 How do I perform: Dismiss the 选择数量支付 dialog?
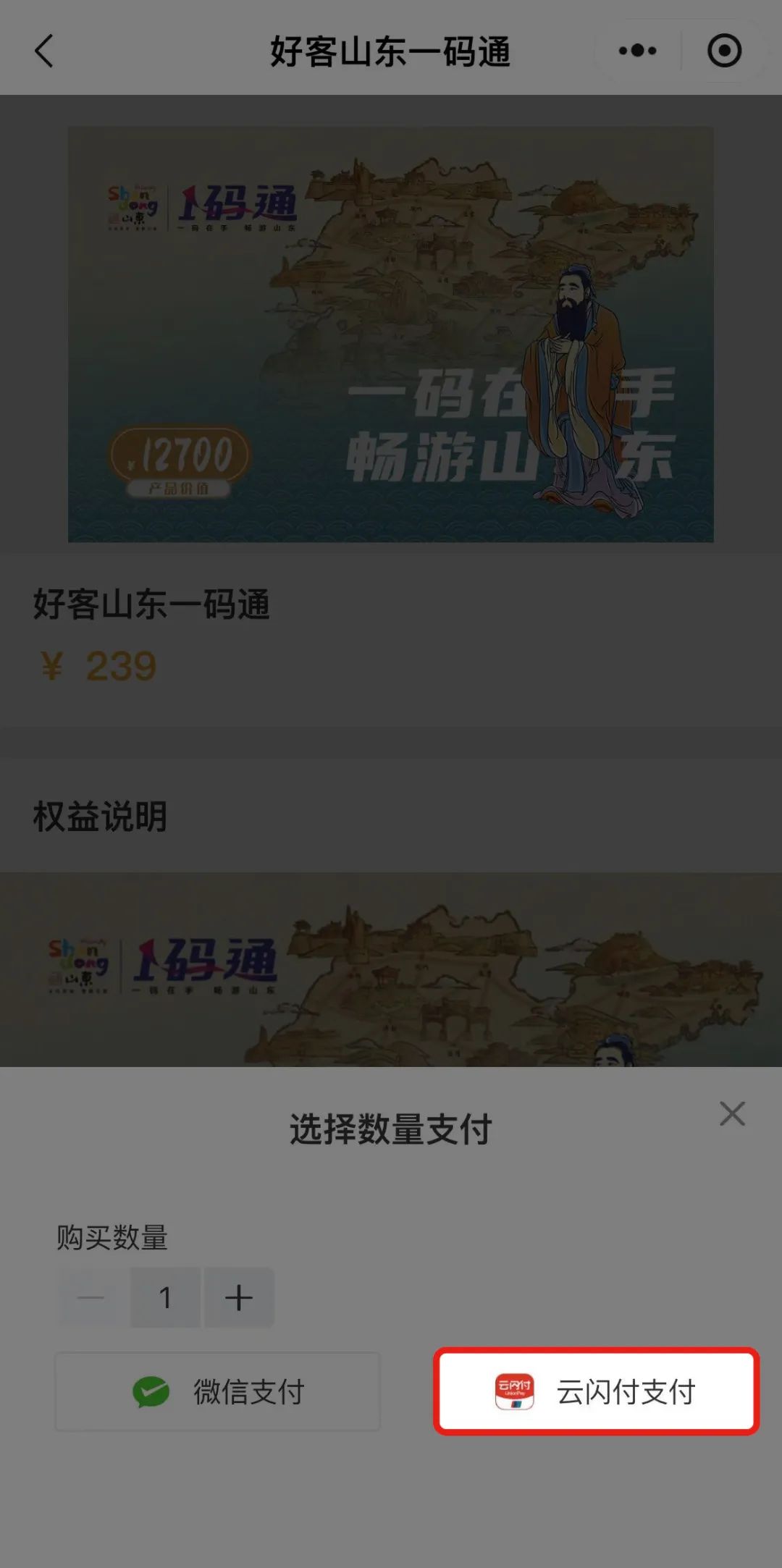(732, 1113)
